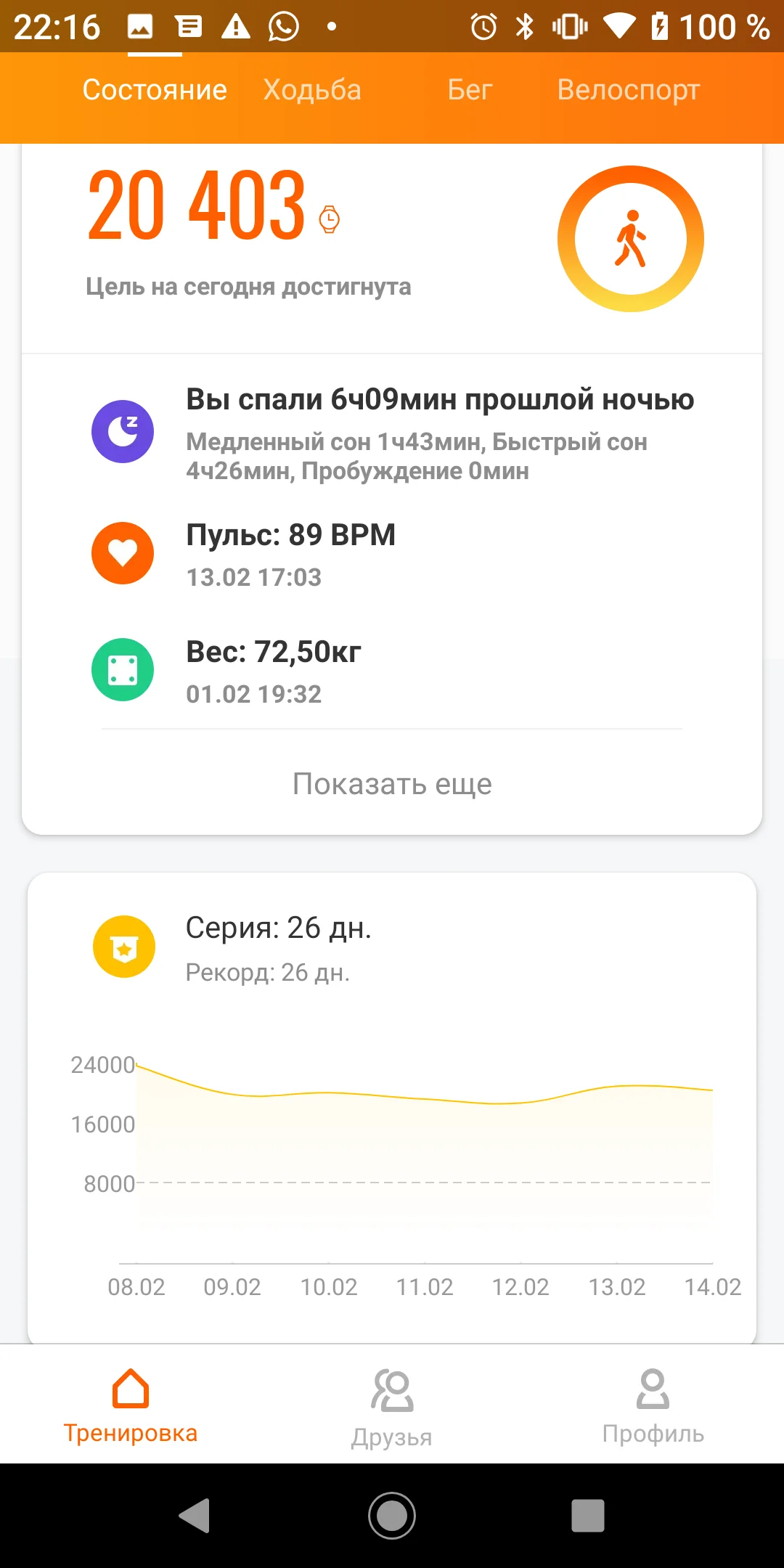
Task: Open sleep details via the purple moon icon
Action: point(123,430)
